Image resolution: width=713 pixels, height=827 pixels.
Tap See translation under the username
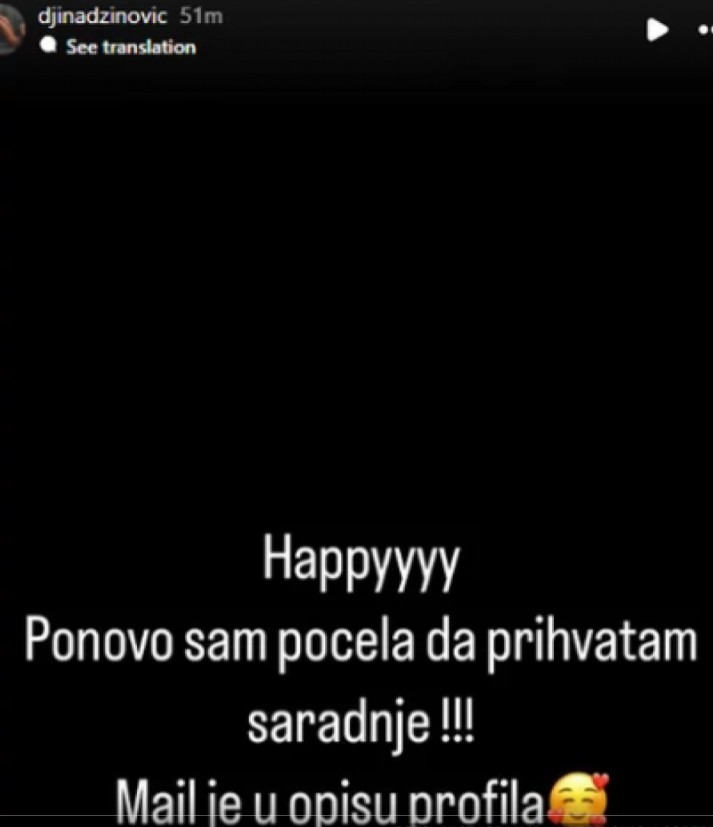click(x=130, y=47)
